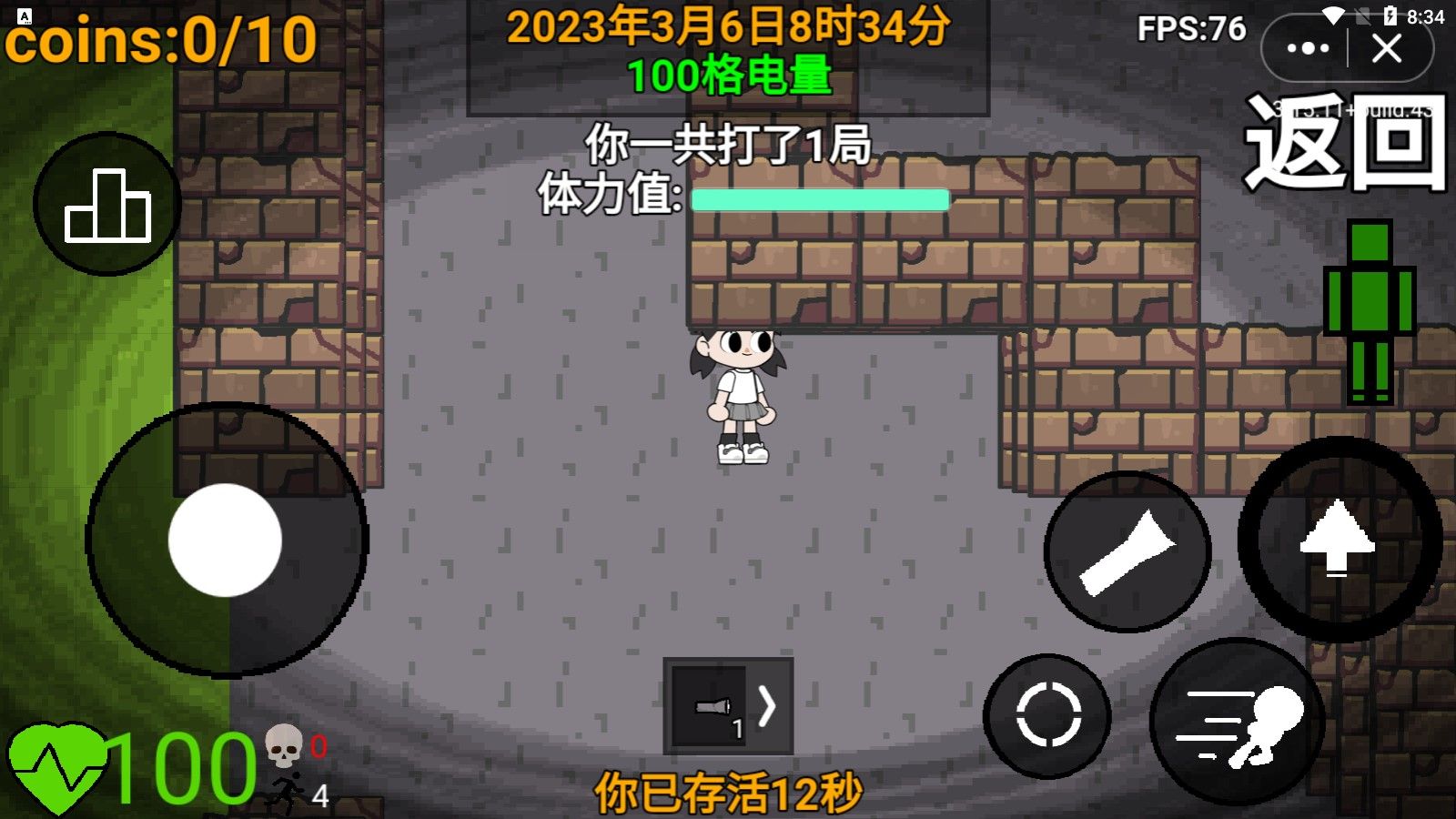Image resolution: width=1456 pixels, height=819 pixels.
Task: Open the mini-program three-dots menu
Action: [1308, 48]
